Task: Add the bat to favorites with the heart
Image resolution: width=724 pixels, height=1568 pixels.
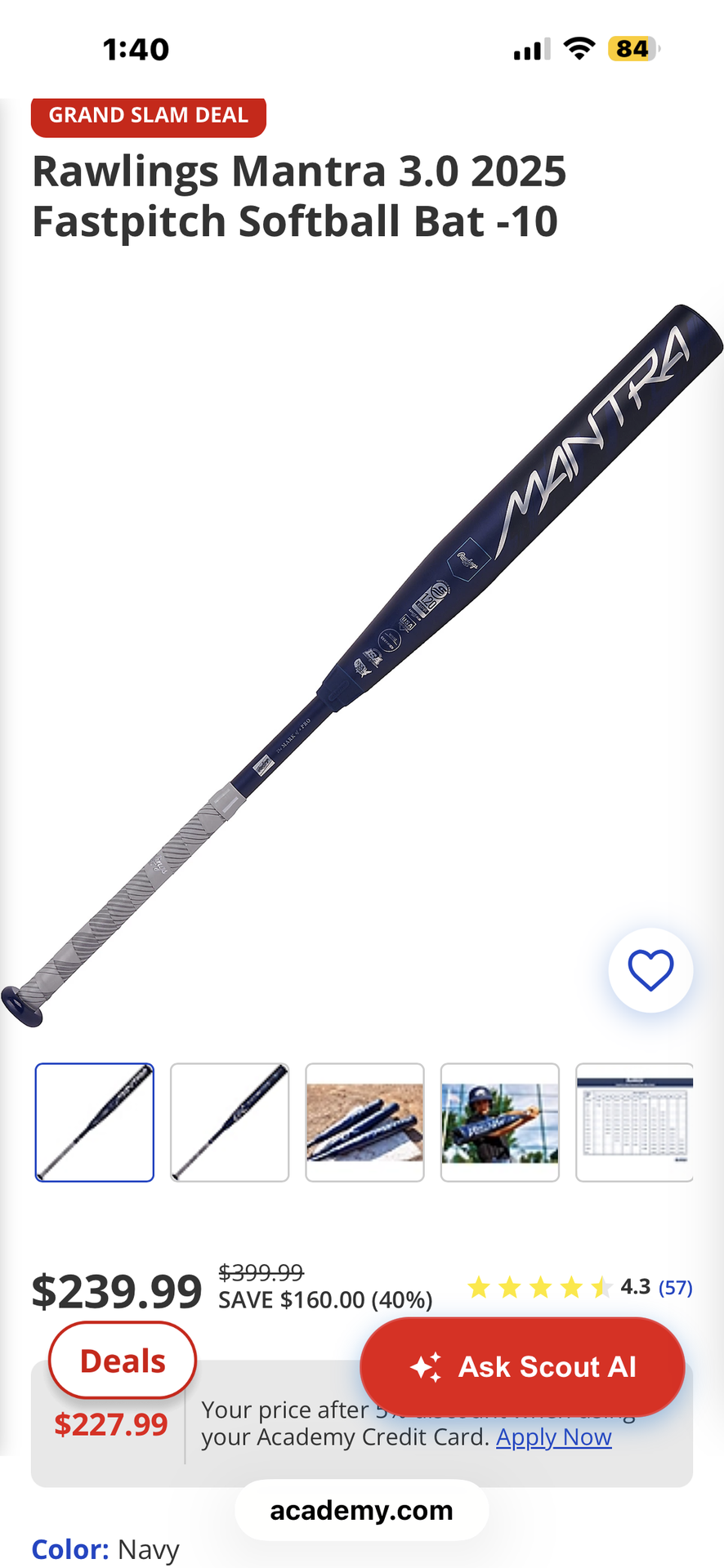Action: 650,970
